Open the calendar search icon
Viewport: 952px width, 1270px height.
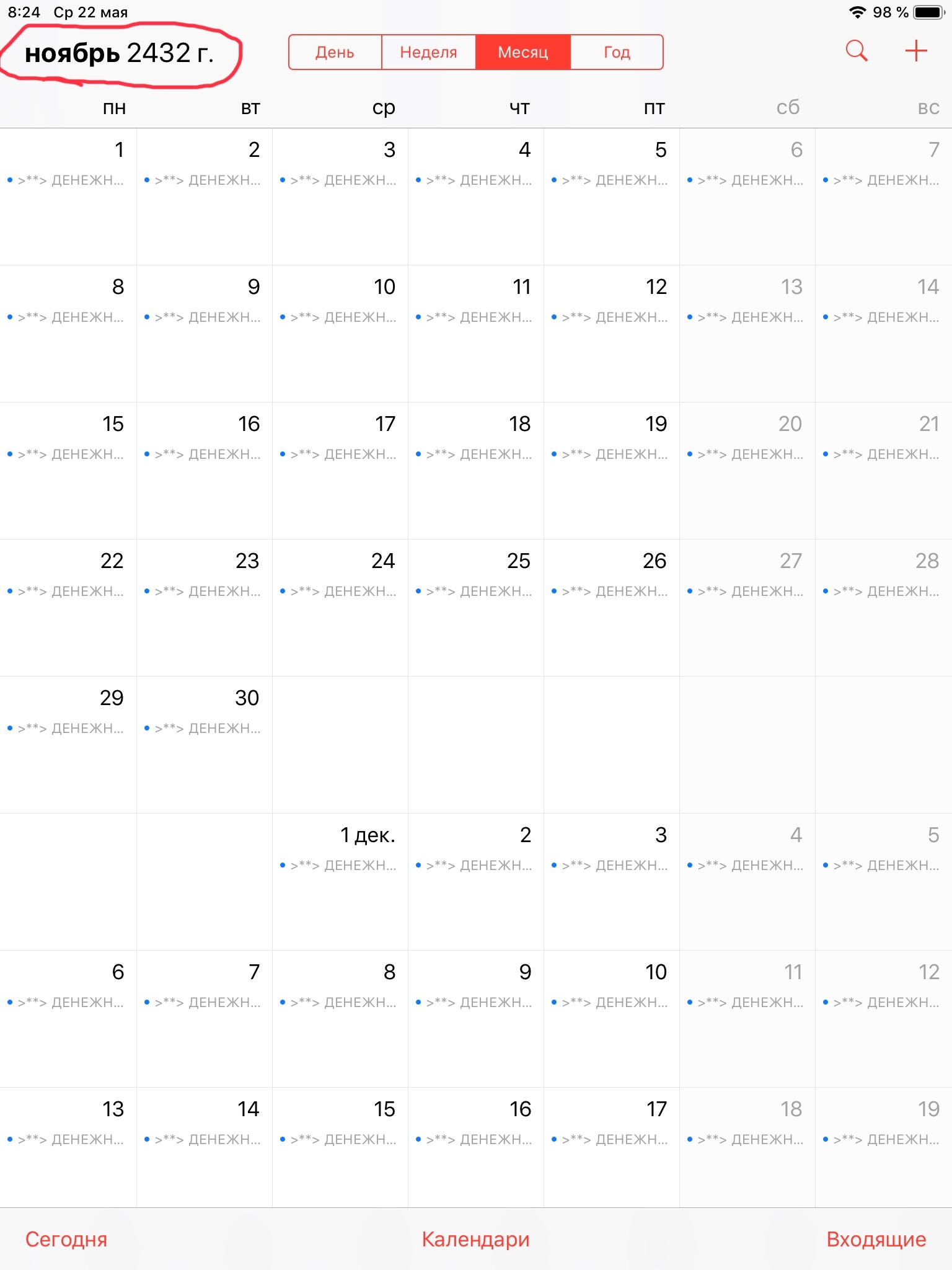pos(857,51)
